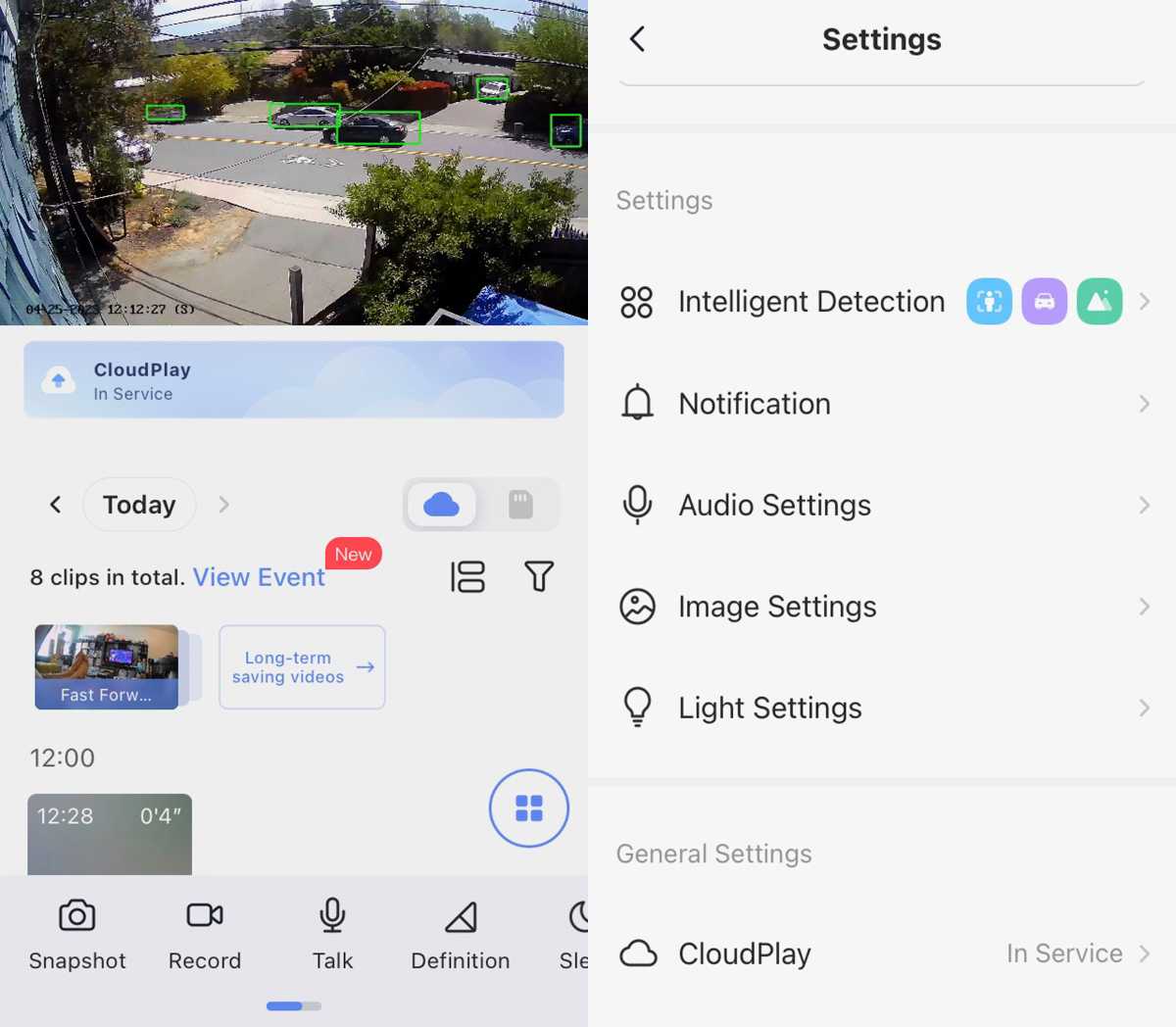The image size is (1176, 1027).
Task: Open the Today date picker
Action: click(x=139, y=505)
